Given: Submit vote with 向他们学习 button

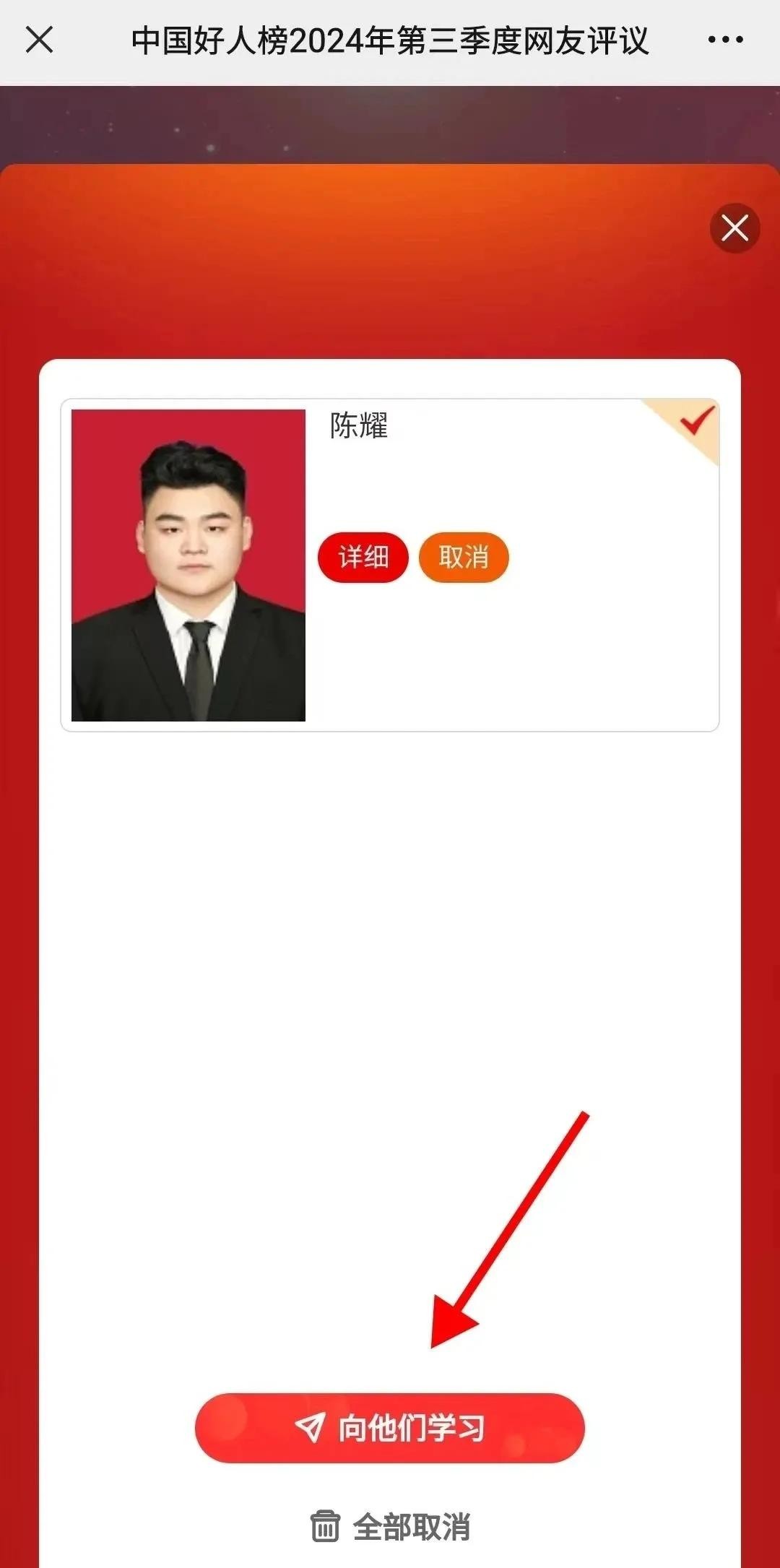Looking at the screenshot, I should 389,1428.
